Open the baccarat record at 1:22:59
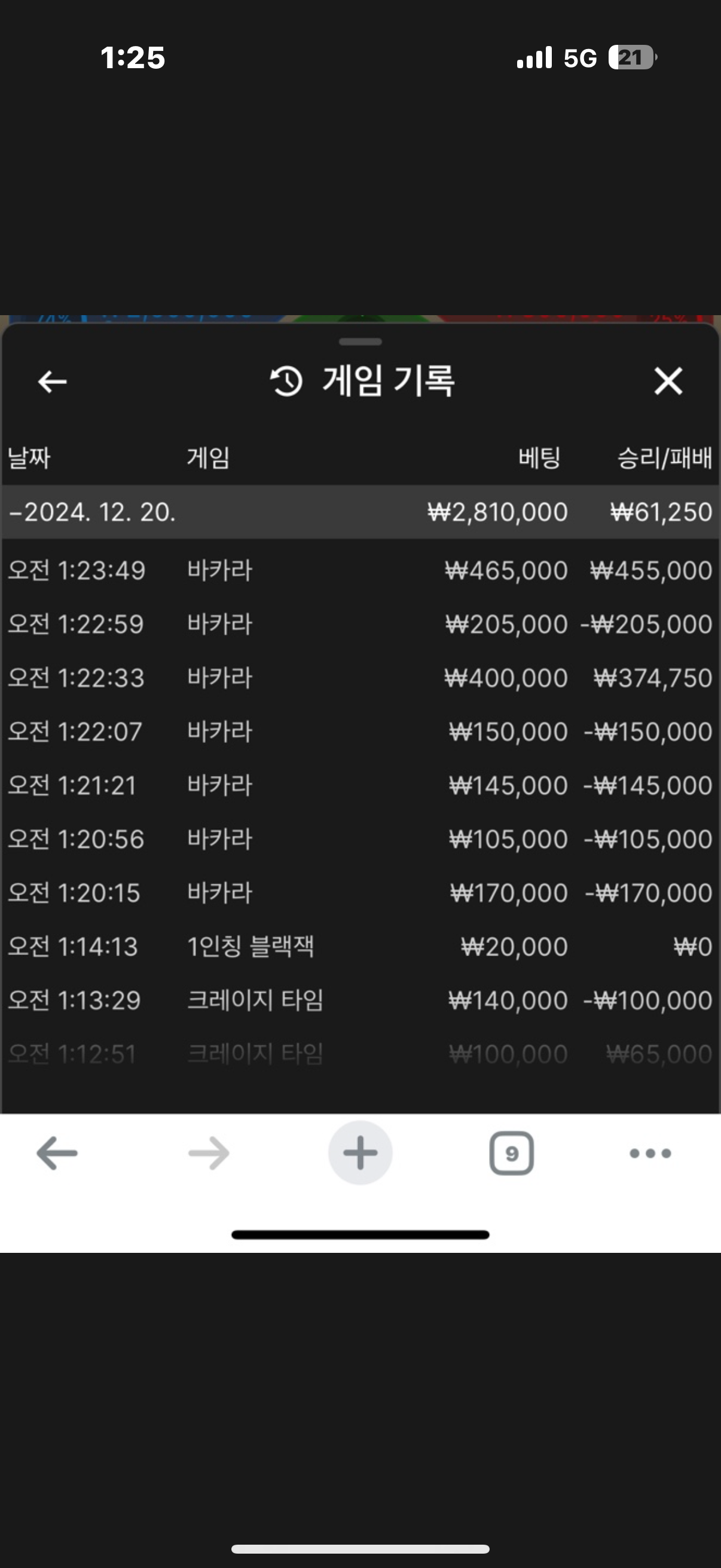Image resolution: width=721 pixels, height=1568 pixels. [x=360, y=624]
